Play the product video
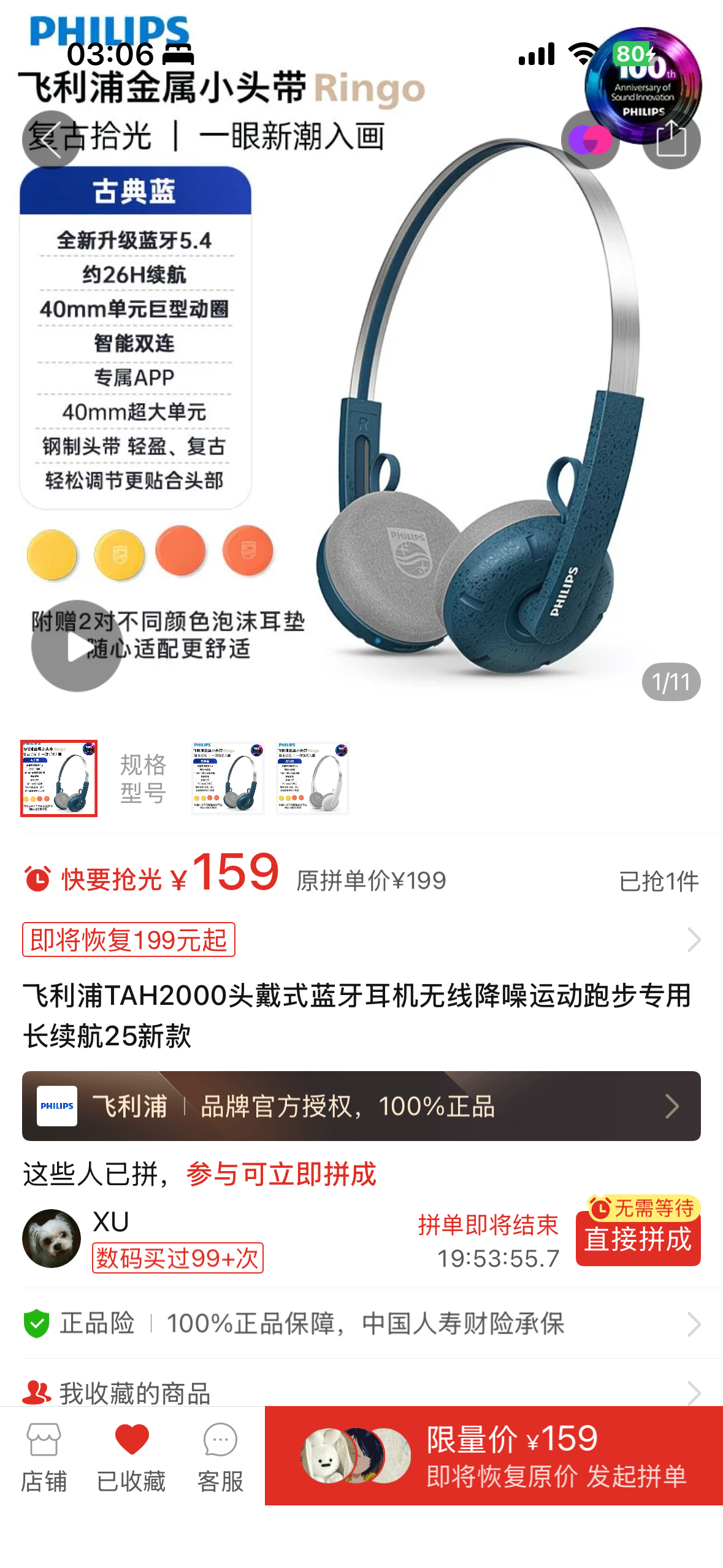The image size is (723, 1568). (77, 646)
